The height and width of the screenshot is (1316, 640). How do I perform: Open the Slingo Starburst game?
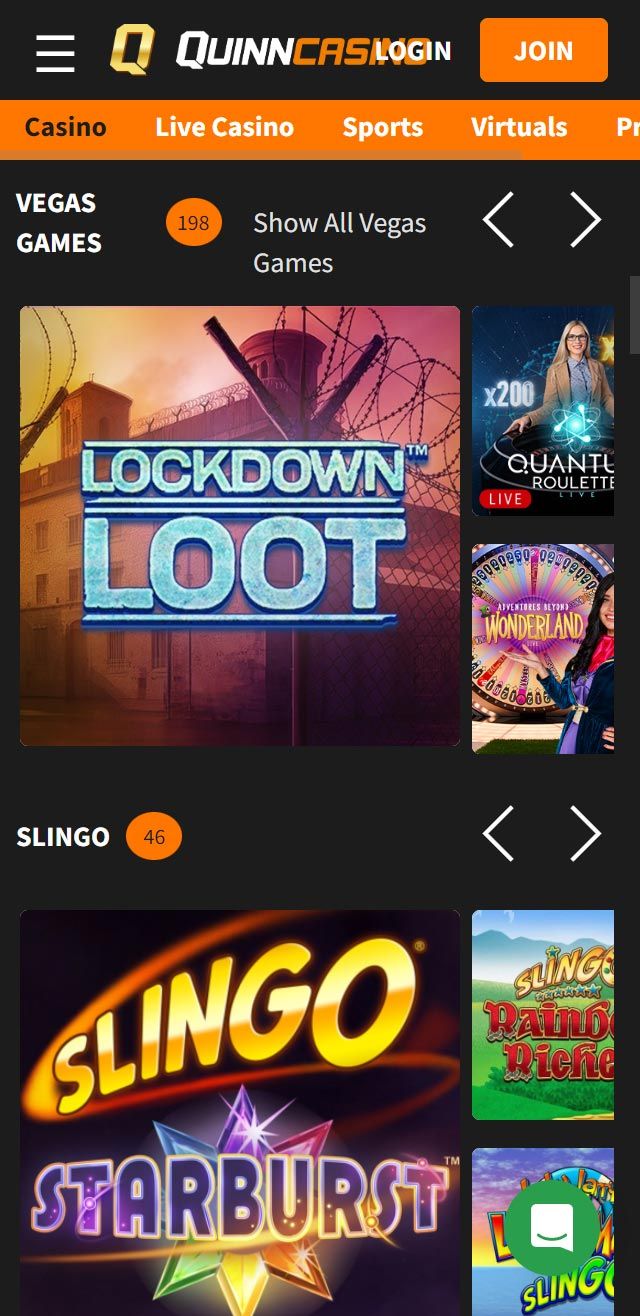[240, 1110]
